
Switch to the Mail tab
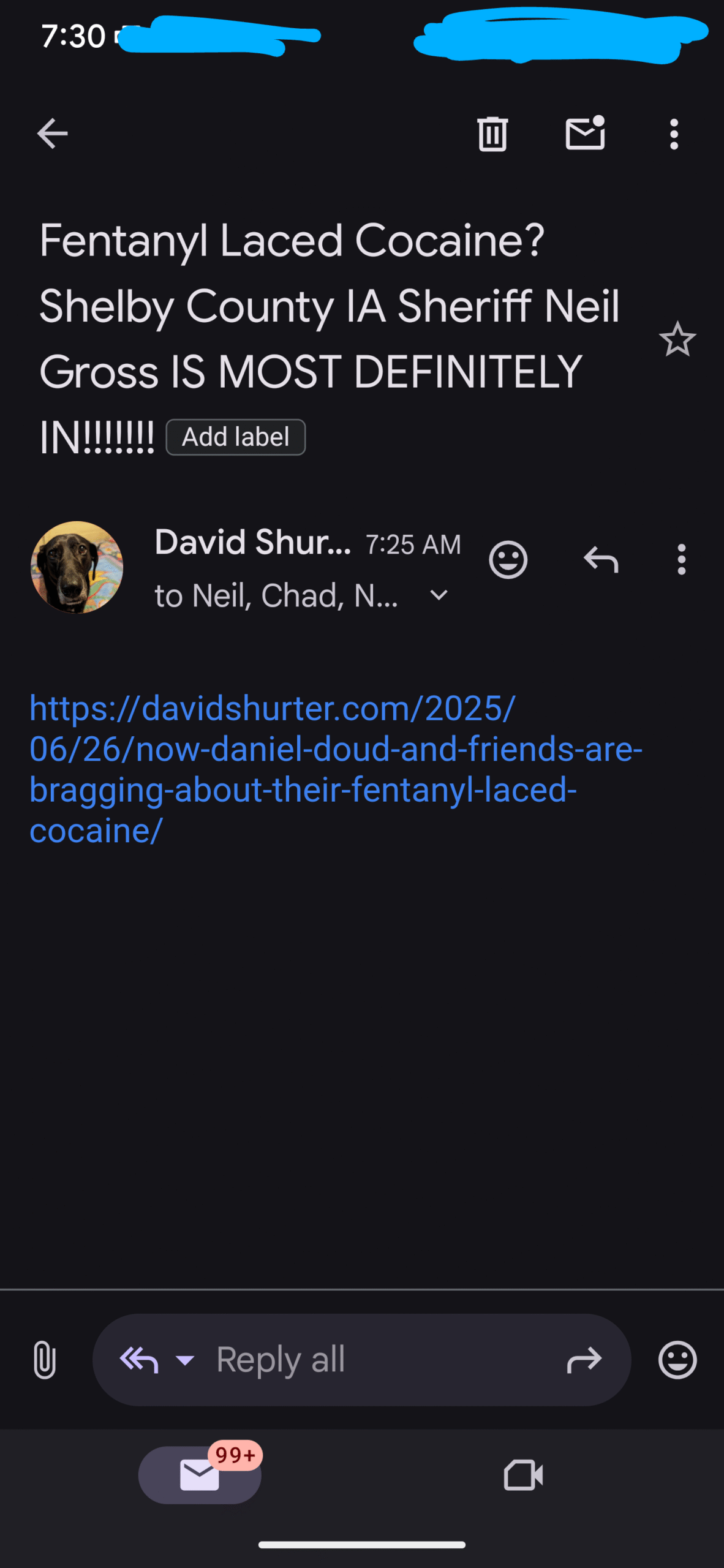pos(200,1475)
